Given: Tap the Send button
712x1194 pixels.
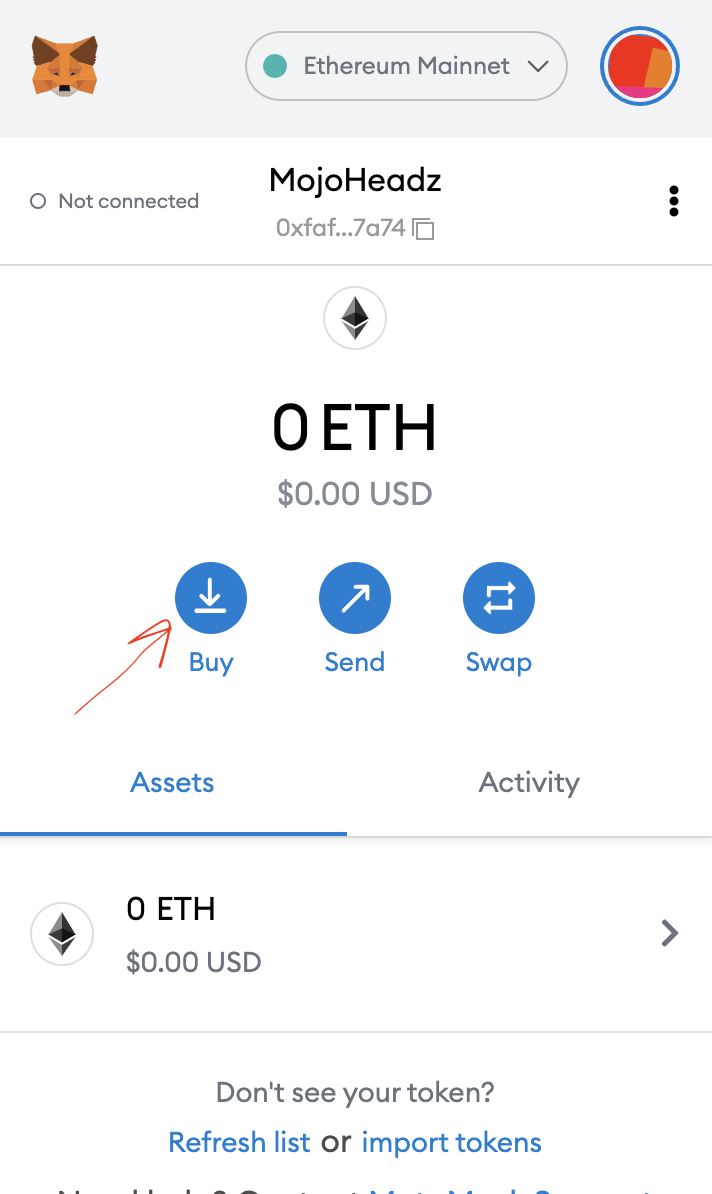Looking at the screenshot, I should click(355, 598).
